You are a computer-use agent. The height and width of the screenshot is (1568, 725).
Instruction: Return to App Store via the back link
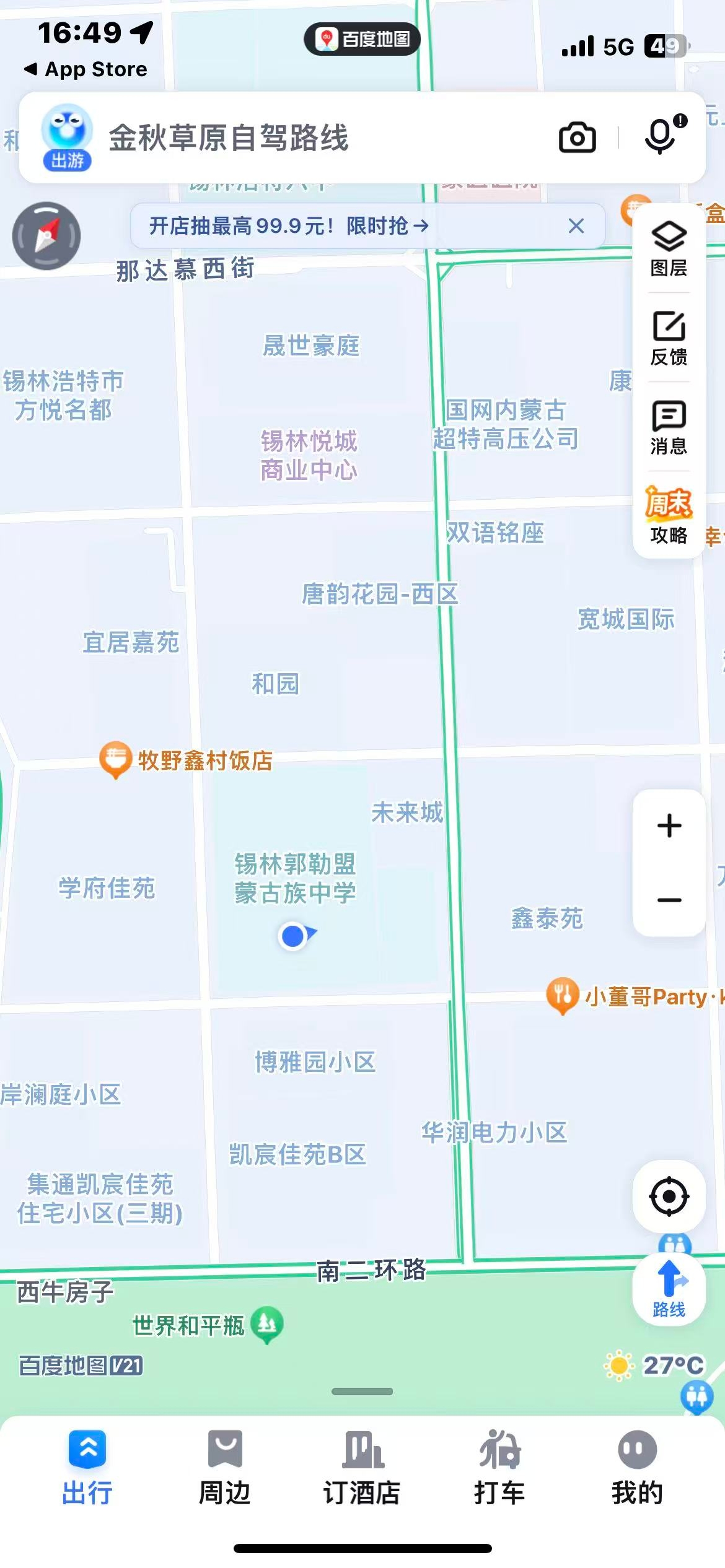point(86,69)
